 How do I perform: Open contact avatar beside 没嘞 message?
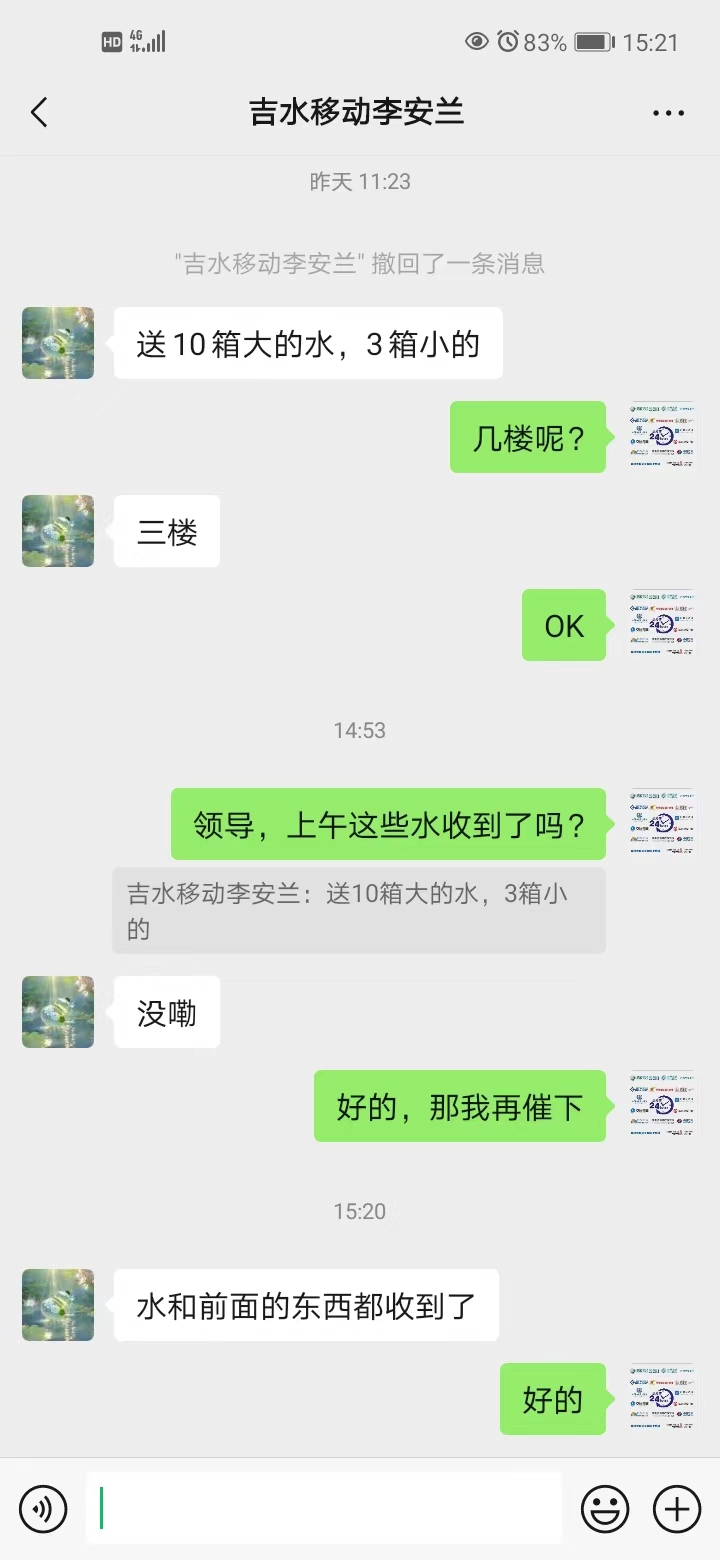click(58, 1012)
